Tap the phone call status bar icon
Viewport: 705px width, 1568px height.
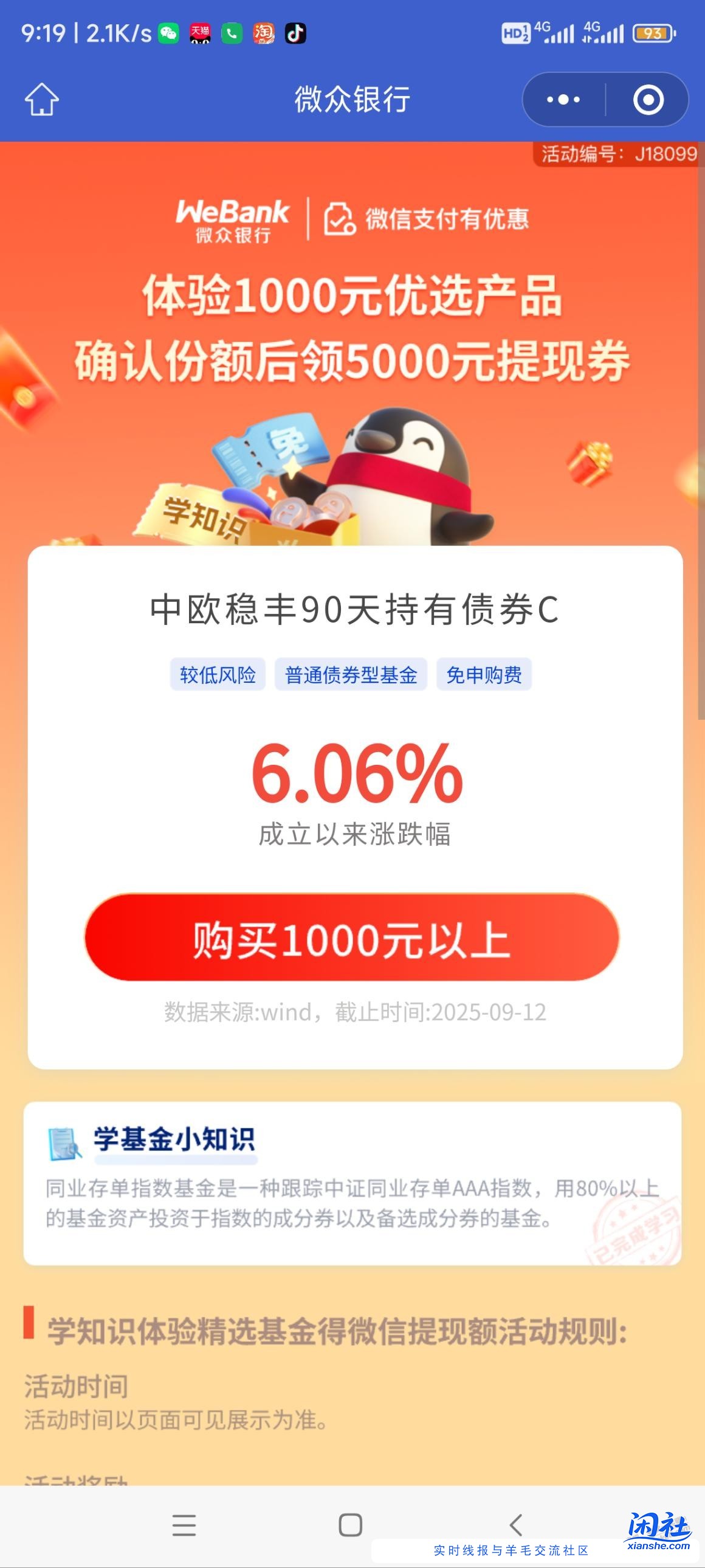tap(233, 32)
